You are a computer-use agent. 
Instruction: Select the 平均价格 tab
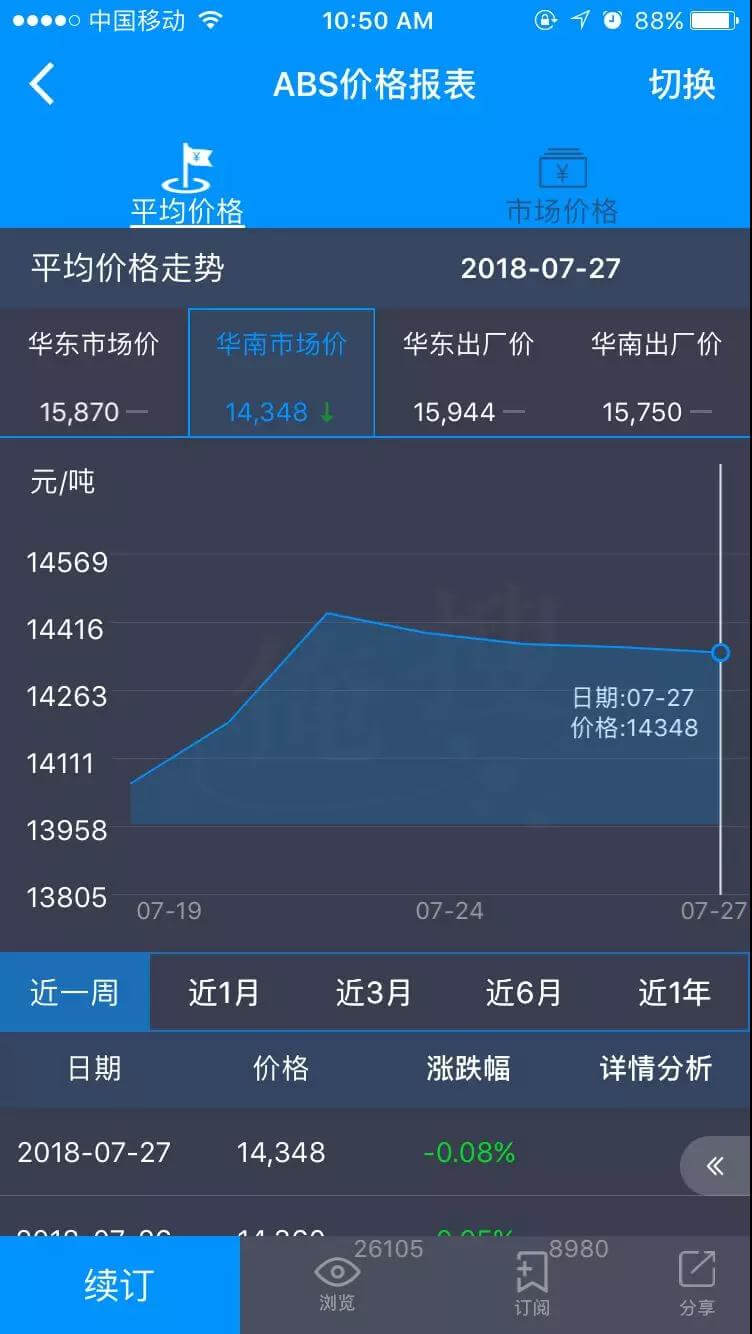point(187,187)
